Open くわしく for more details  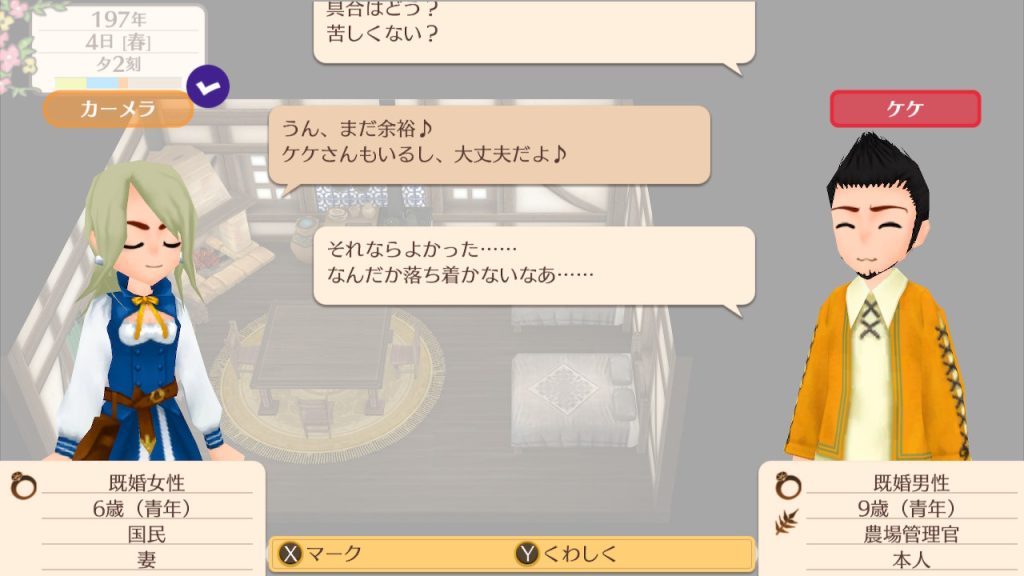point(567,554)
